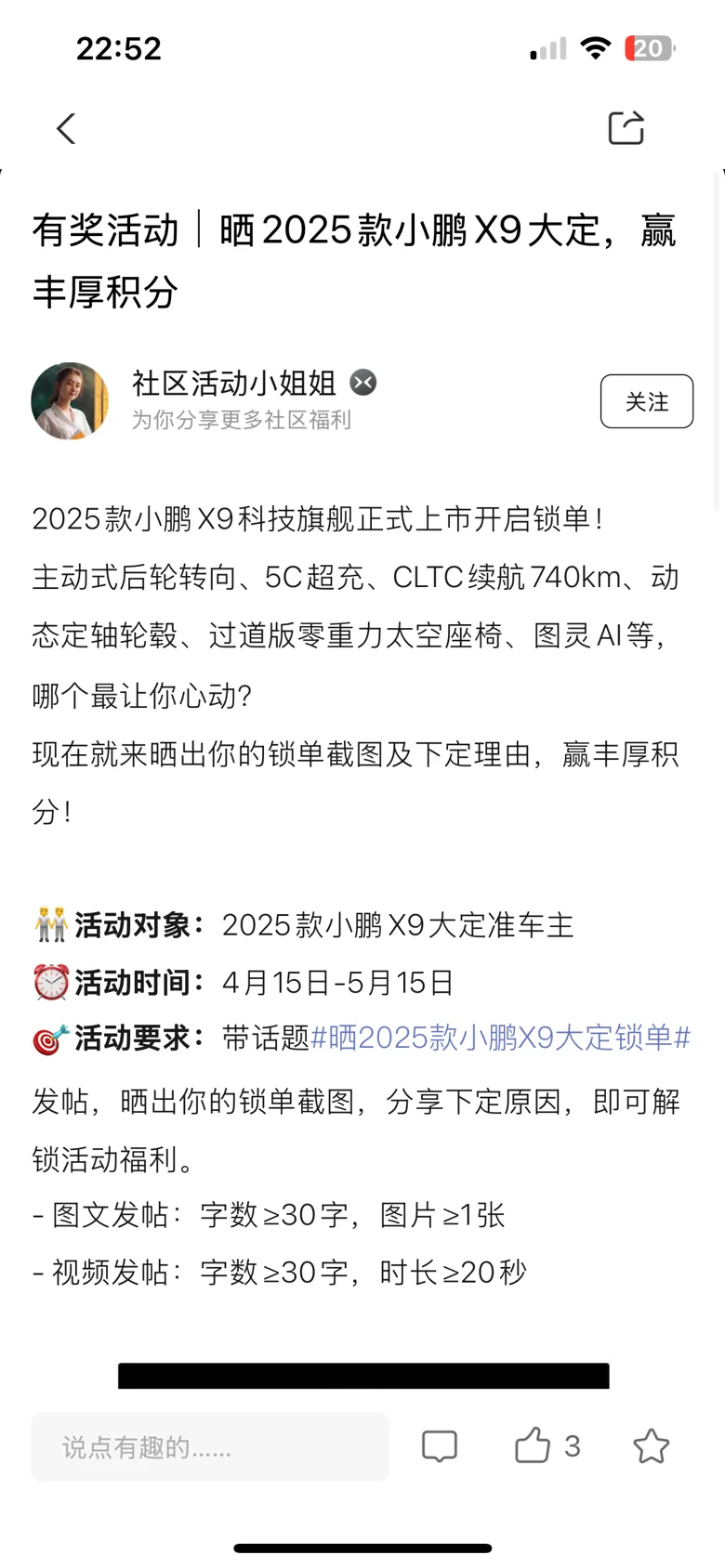725x1568 pixels.
Task: Favorite the post with the star icon
Action: click(x=651, y=1446)
